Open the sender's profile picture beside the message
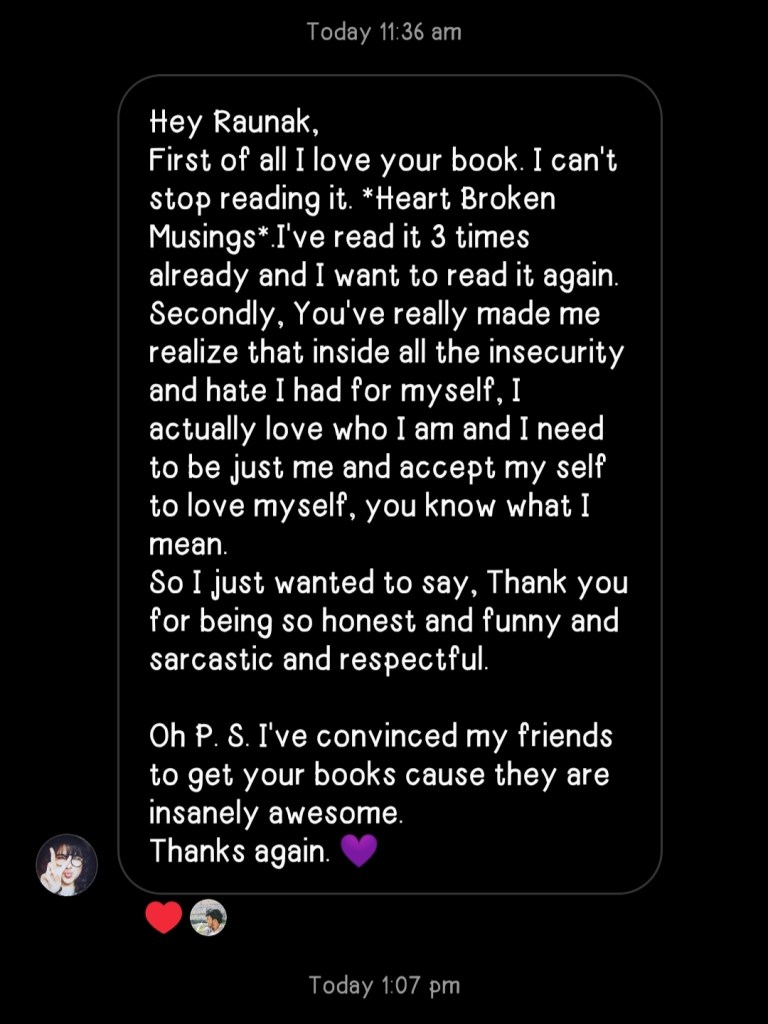This screenshot has width=768, height=1024. 67,864
